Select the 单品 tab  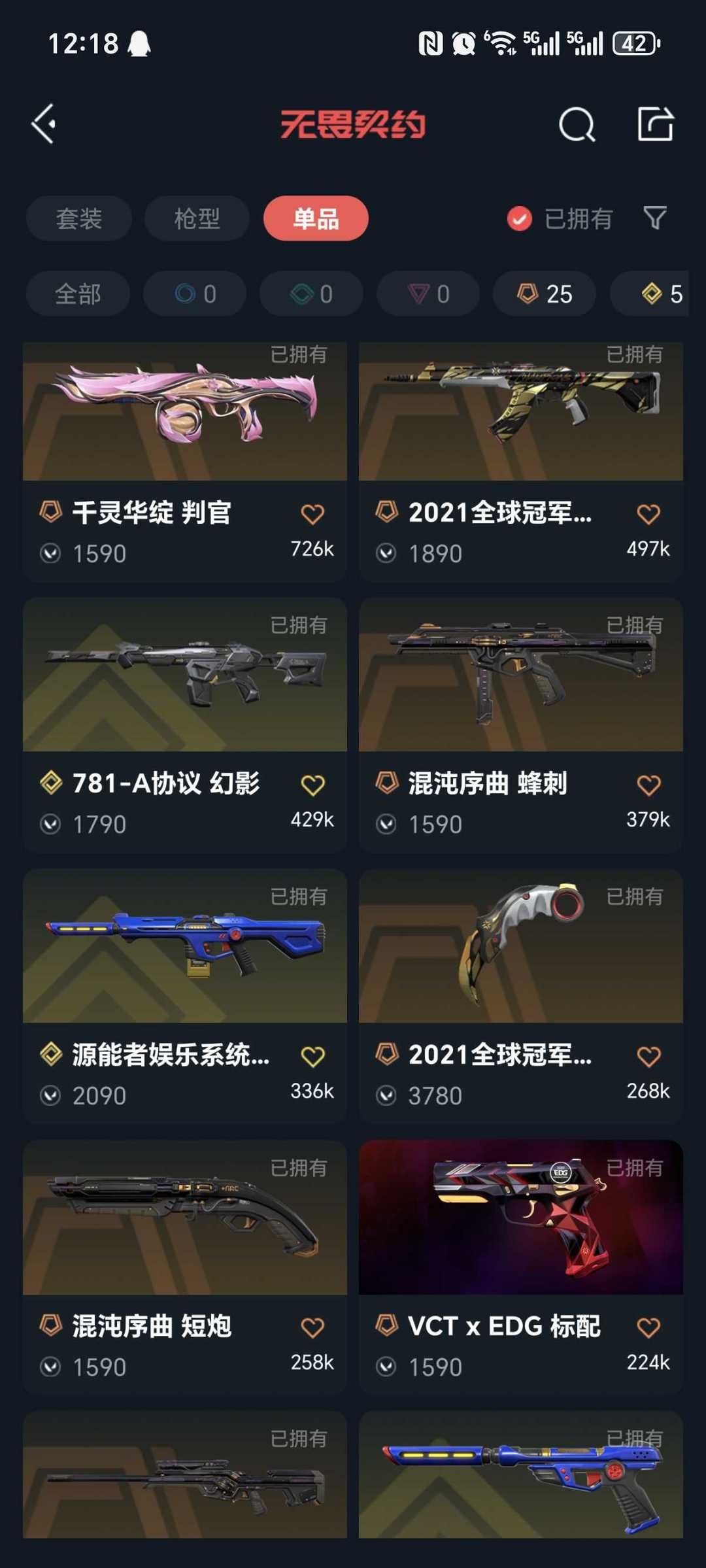click(316, 218)
